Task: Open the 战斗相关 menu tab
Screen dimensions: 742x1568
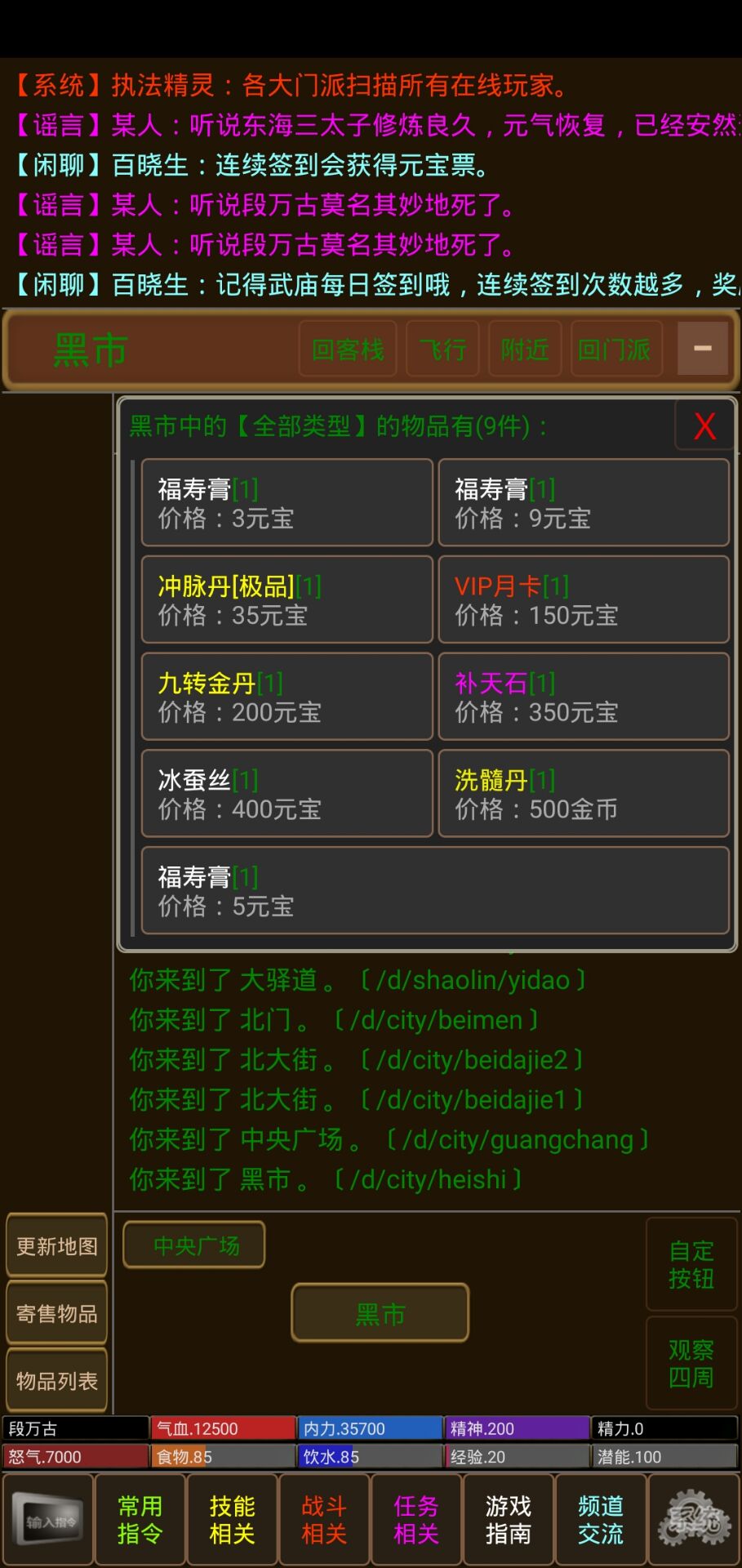Action: point(324,1520)
